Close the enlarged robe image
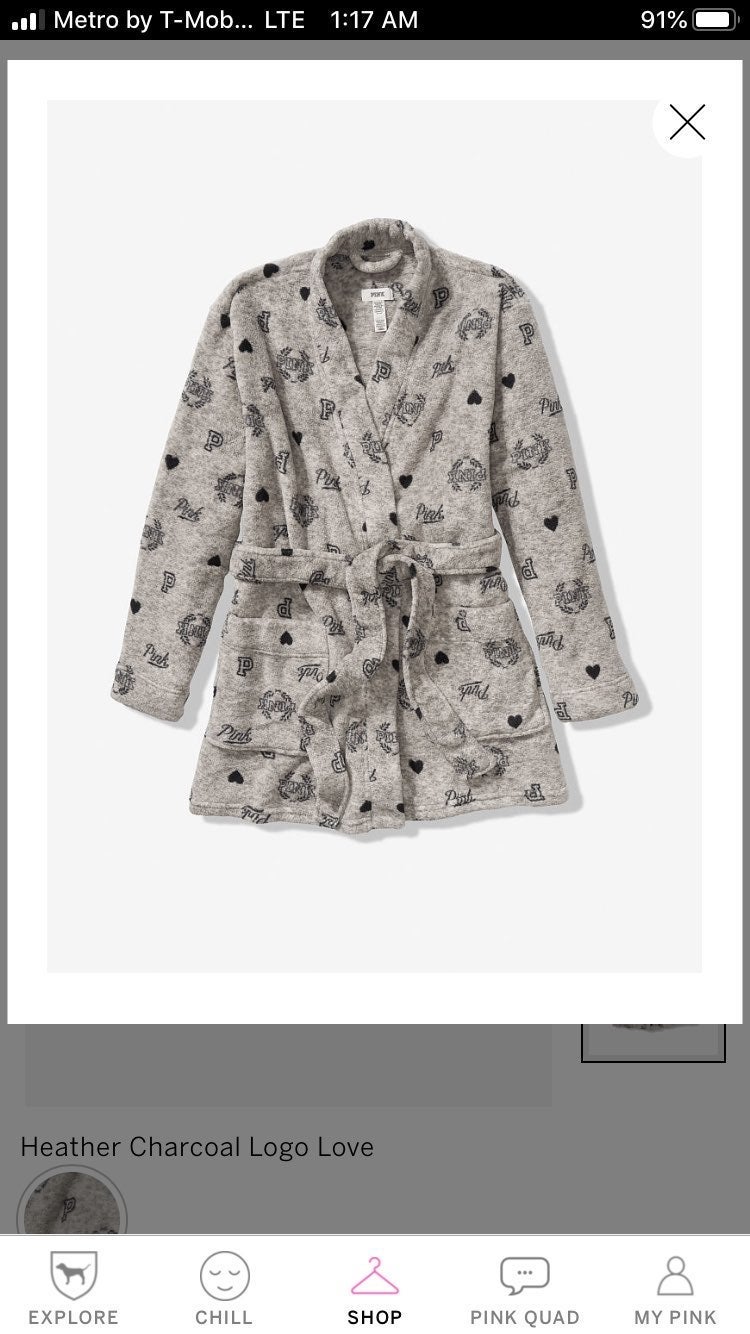This screenshot has width=750, height=1334. pyautogui.click(x=687, y=122)
